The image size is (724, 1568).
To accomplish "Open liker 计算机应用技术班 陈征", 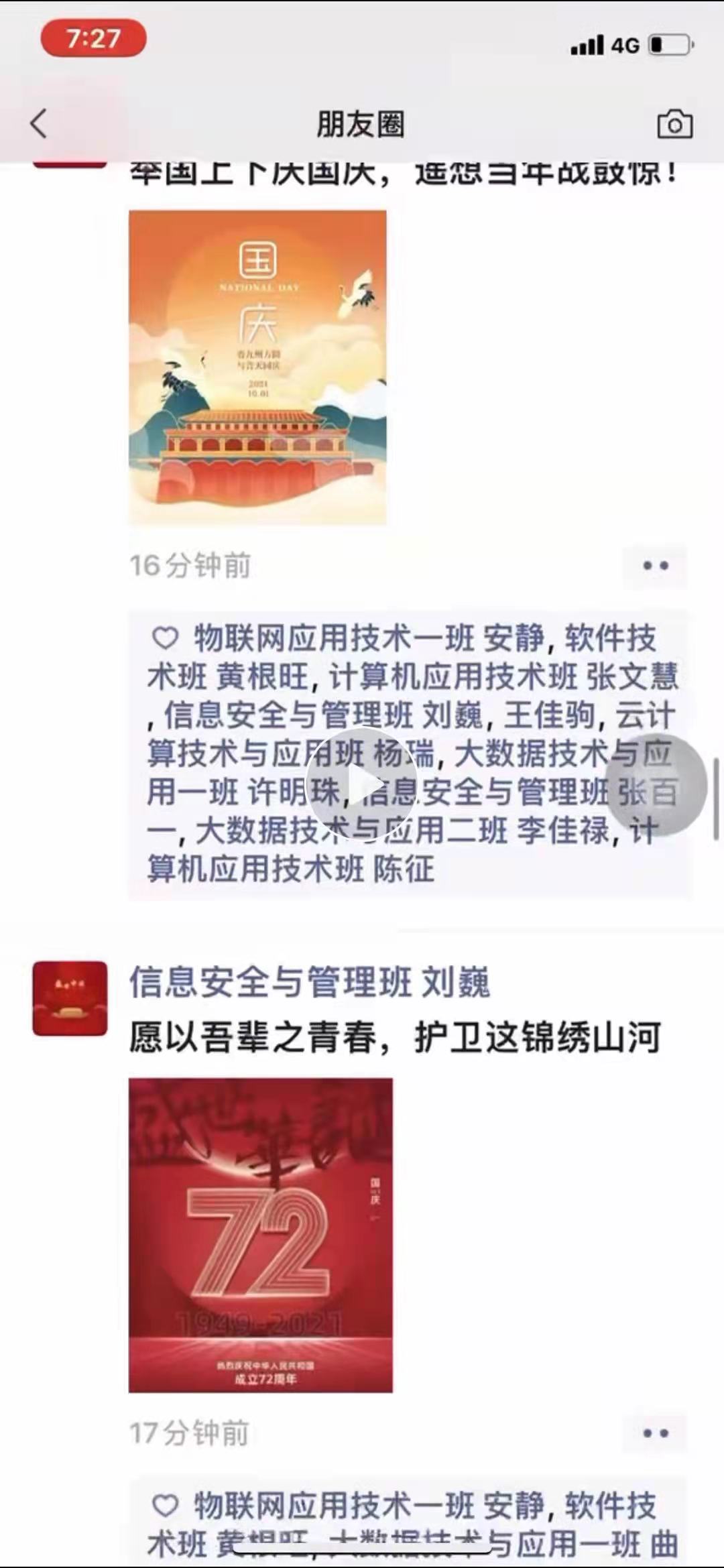I will click(x=291, y=869).
